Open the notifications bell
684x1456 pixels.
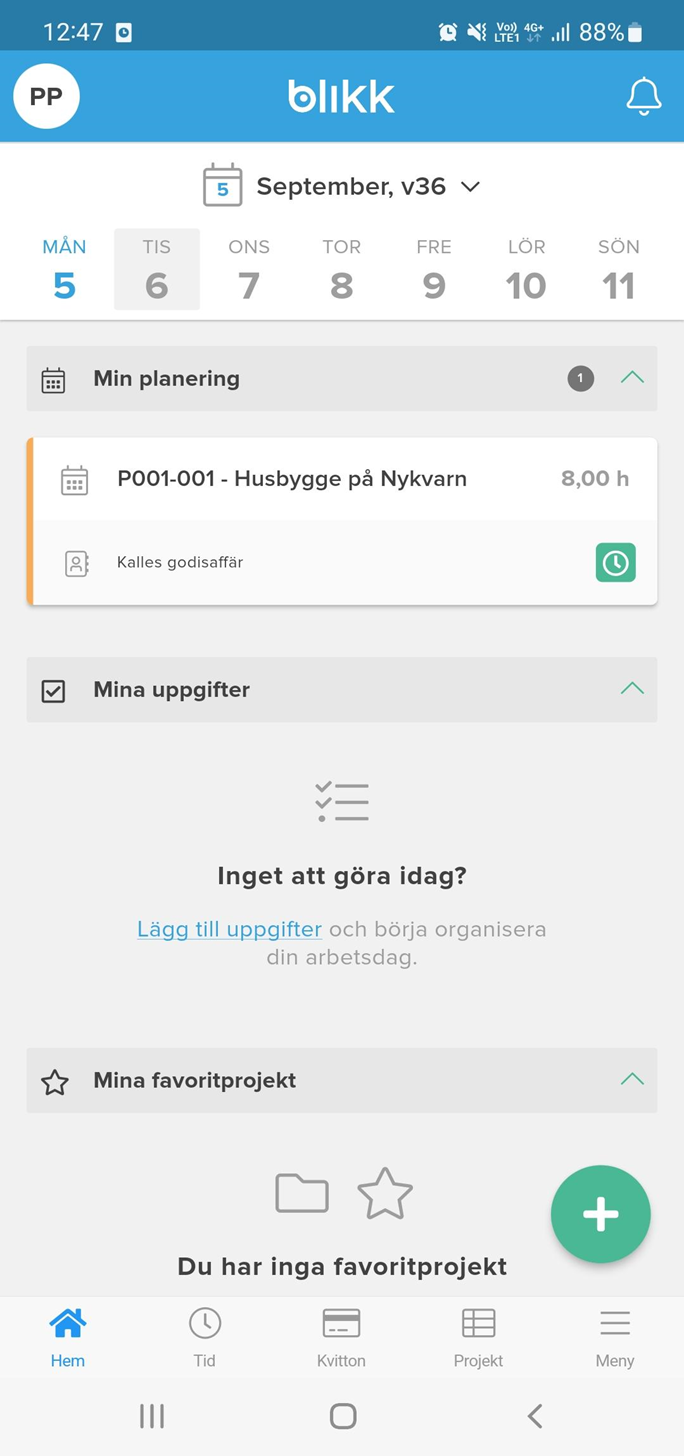tap(643, 96)
